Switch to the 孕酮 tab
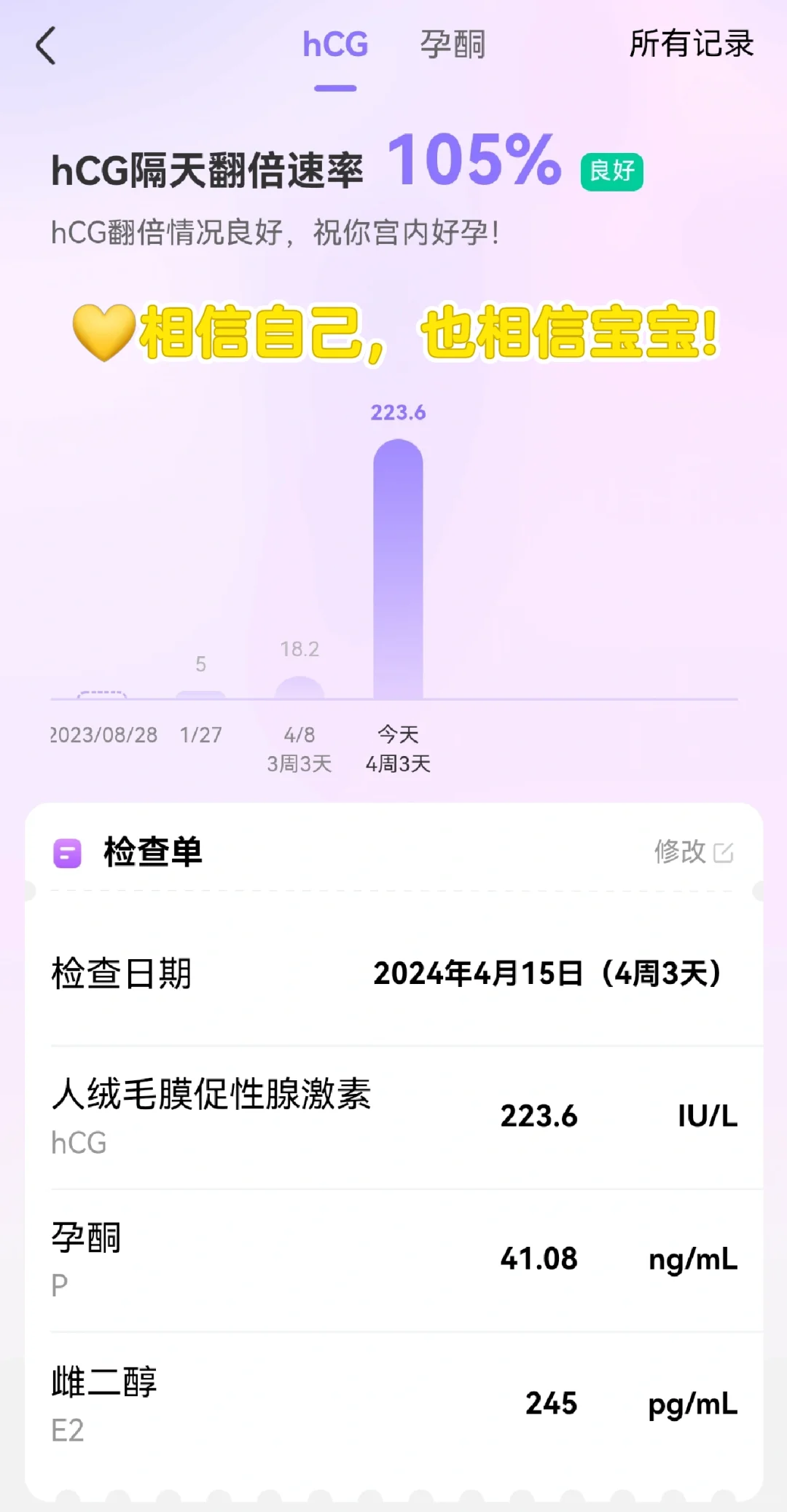This screenshot has height=1512, width=787. pos(452,45)
